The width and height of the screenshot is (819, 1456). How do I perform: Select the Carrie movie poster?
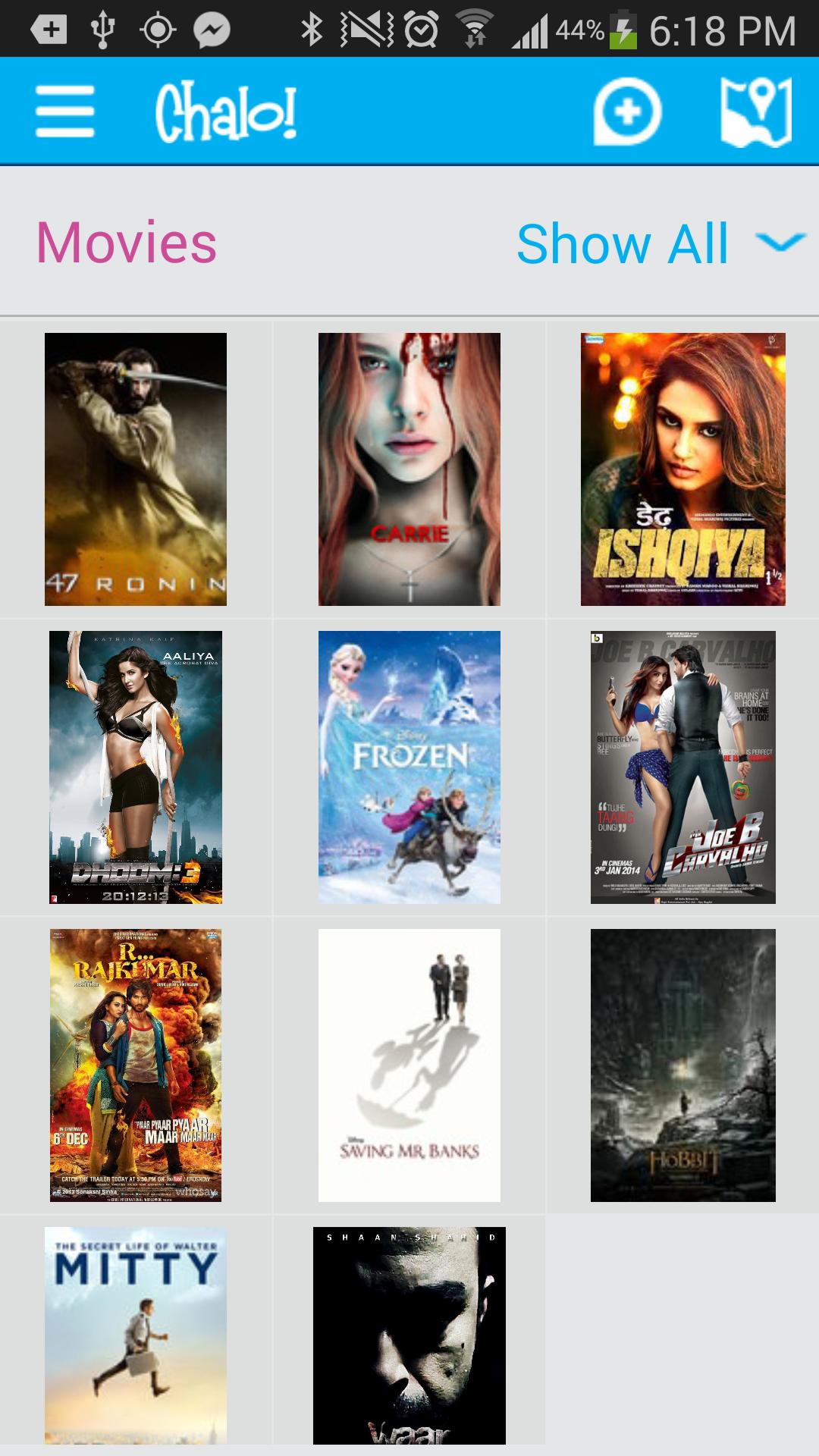pos(409,469)
